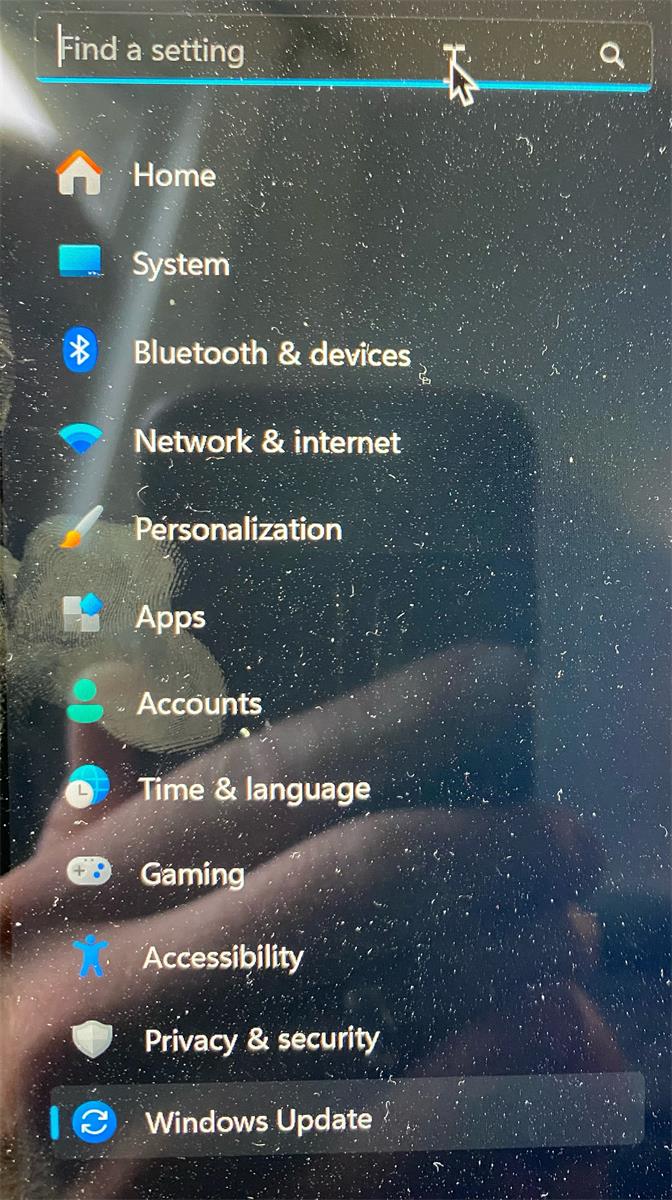Select Network & internet
Viewport: 672px width, 1200px height.
click(x=267, y=442)
